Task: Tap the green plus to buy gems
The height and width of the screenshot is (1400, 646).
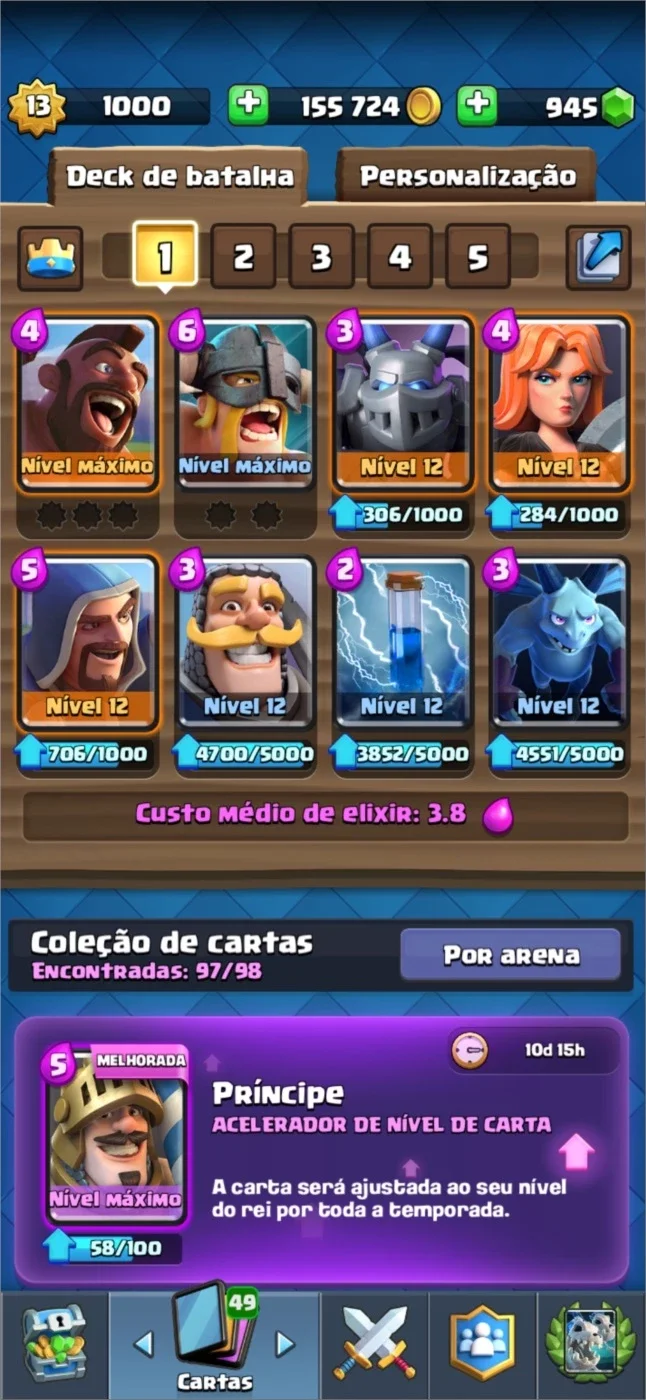Action: pyautogui.click(x=478, y=106)
